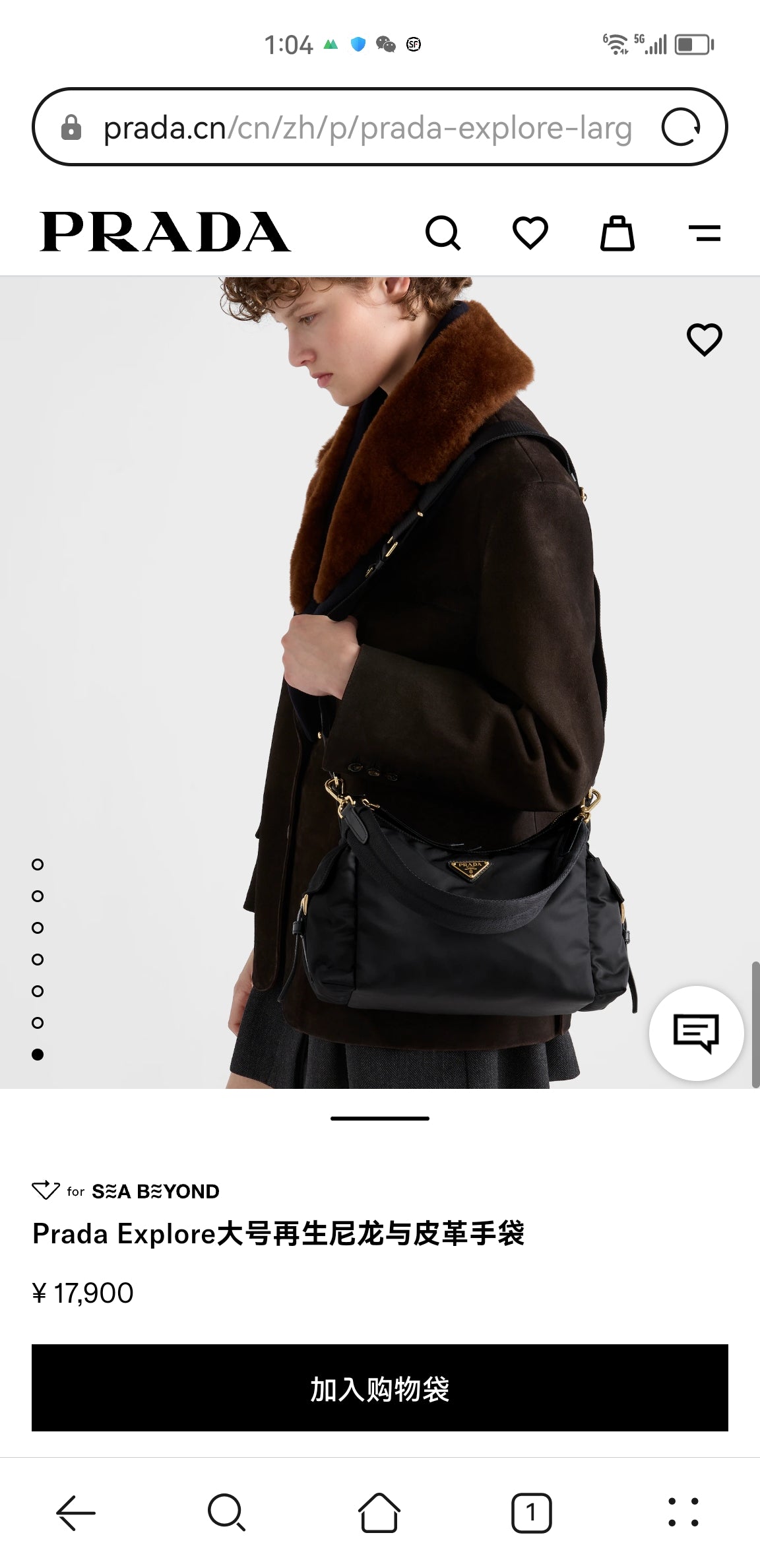760x1568 pixels.
Task: Reload the Prada page
Action: click(x=680, y=127)
